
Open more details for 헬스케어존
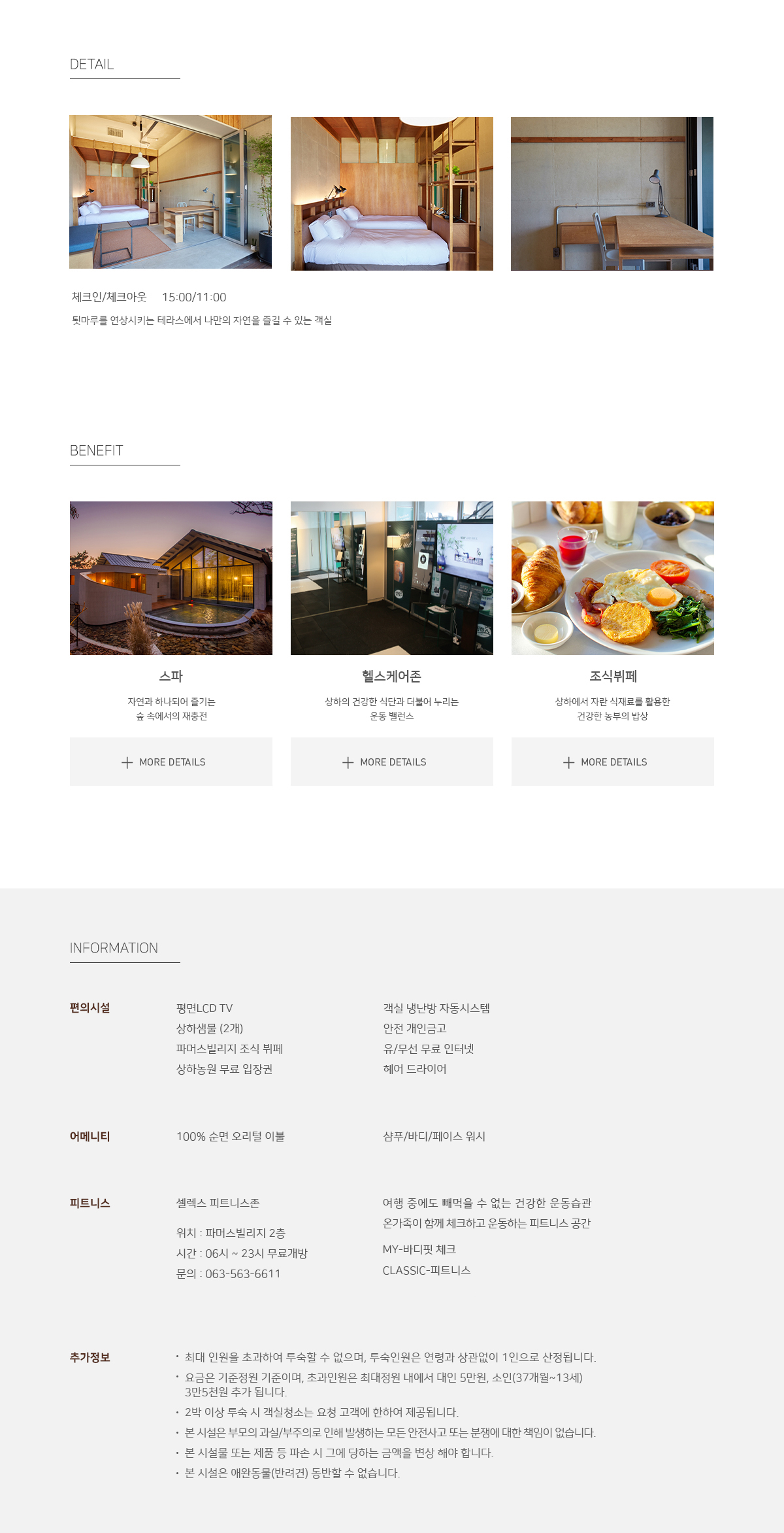[392, 762]
